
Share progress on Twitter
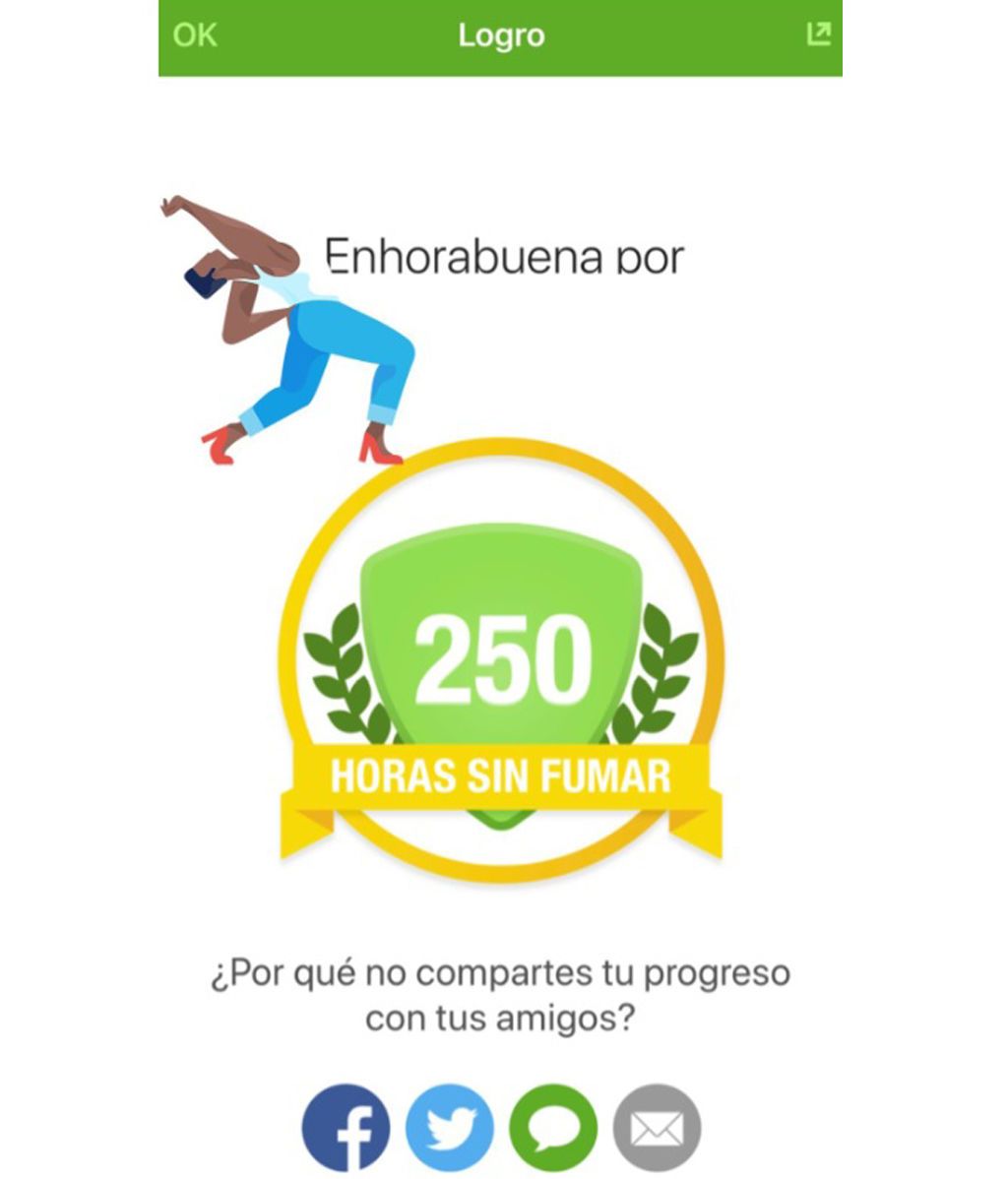pyautogui.click(x=449, y=1129)
